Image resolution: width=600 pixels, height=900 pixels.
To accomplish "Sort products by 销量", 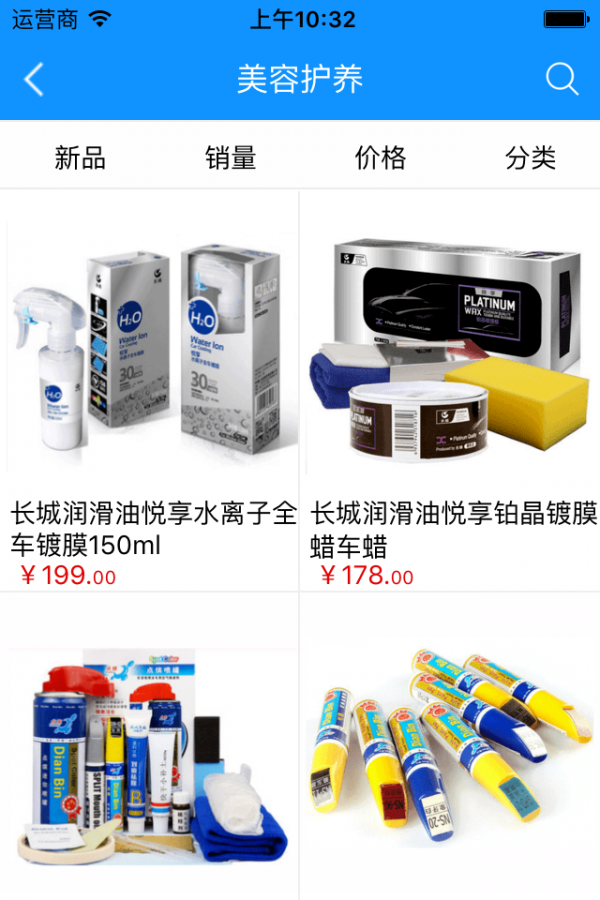I will pyautogui.click(x=231, y=157).
